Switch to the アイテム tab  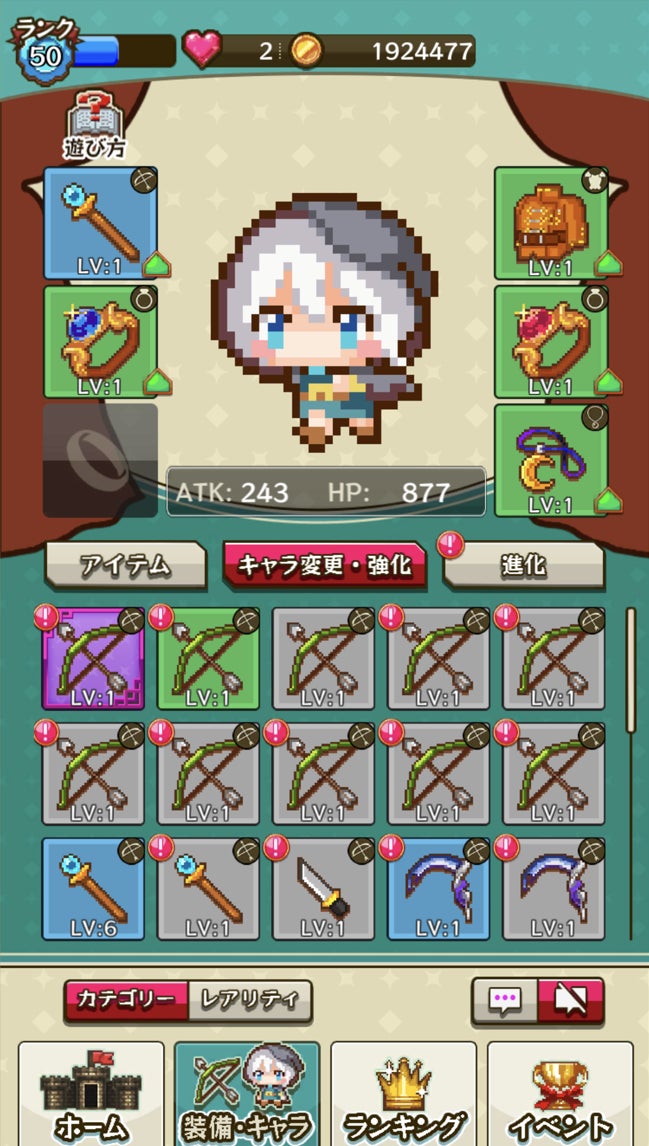click(126, 565)
